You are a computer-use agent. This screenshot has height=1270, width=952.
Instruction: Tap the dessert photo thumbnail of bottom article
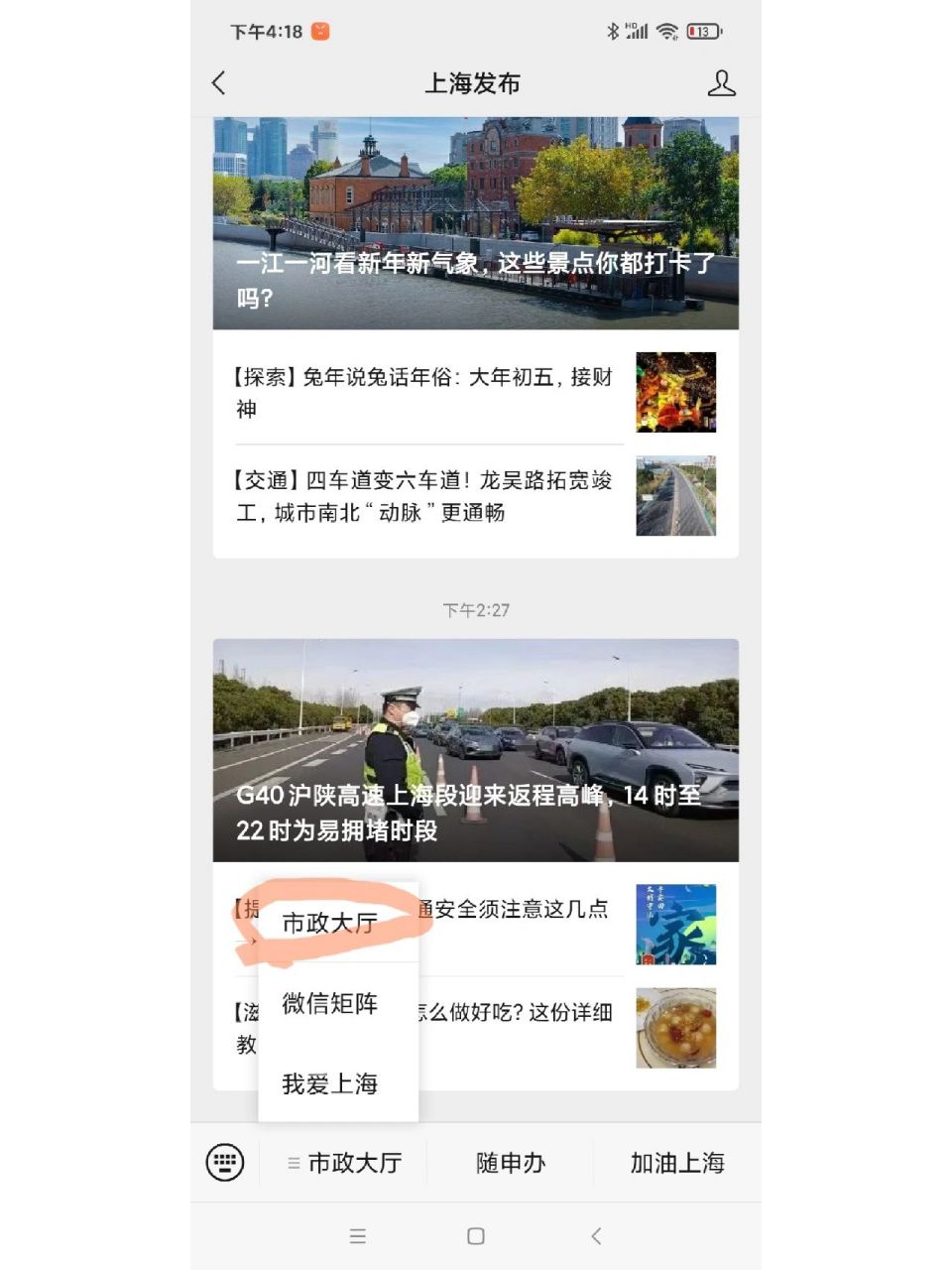pos(676,1029)
